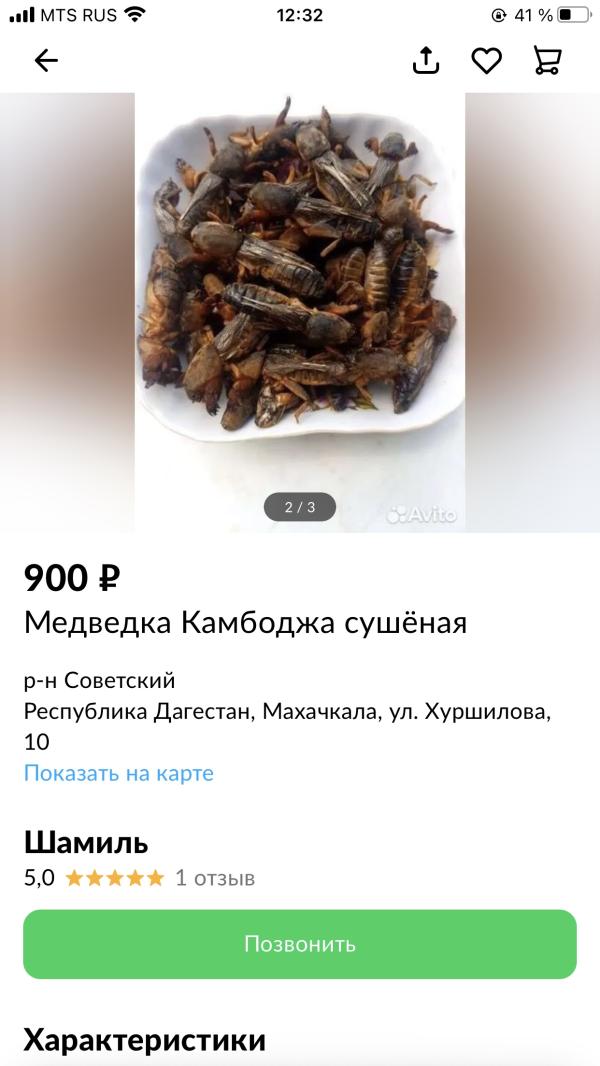Screen dimensions: 600x1066
Task: Tap the "Показать на карте" link
Action: click(x=119, y=773)
